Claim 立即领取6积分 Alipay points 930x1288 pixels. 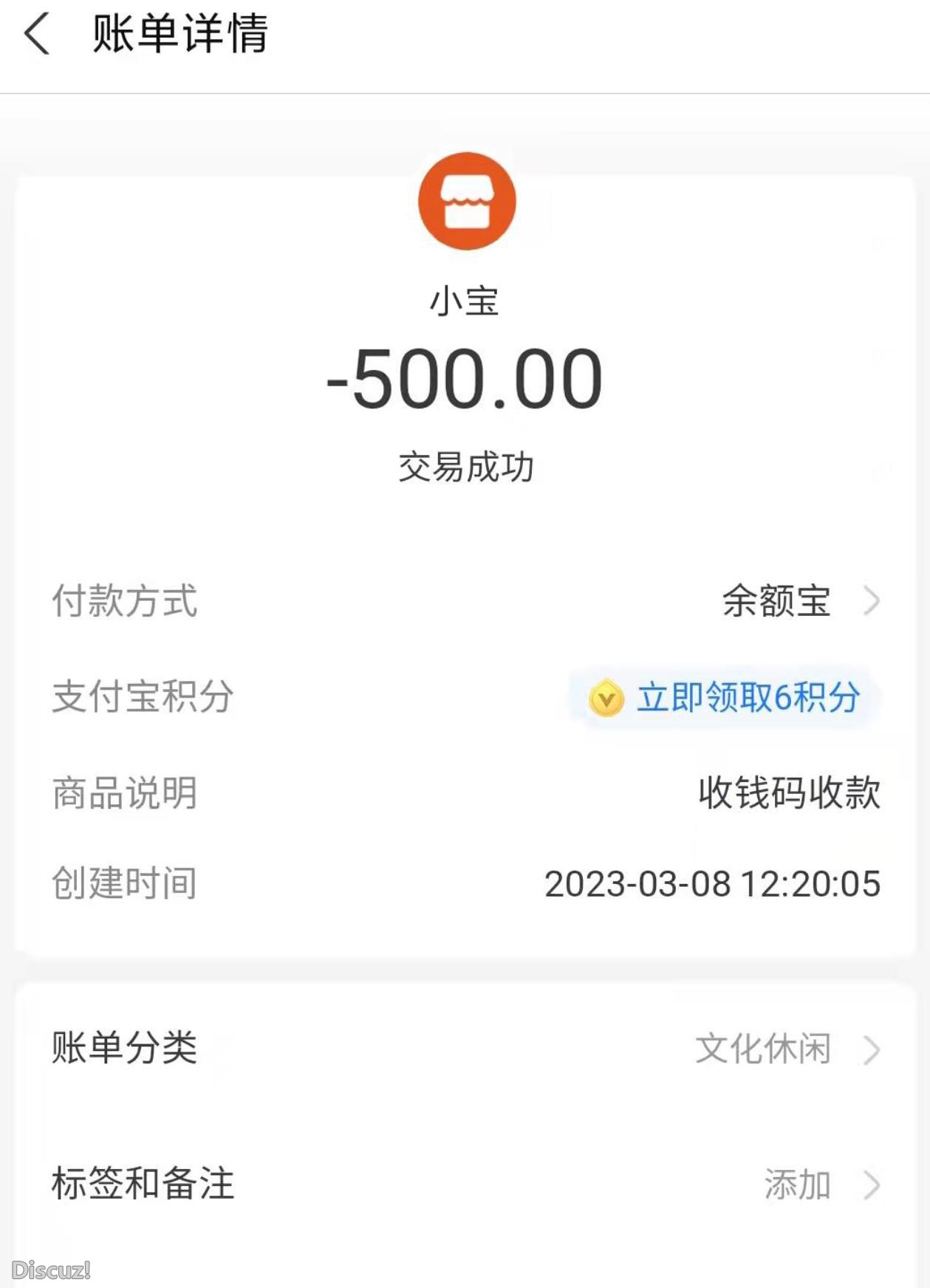click(724, 697)
